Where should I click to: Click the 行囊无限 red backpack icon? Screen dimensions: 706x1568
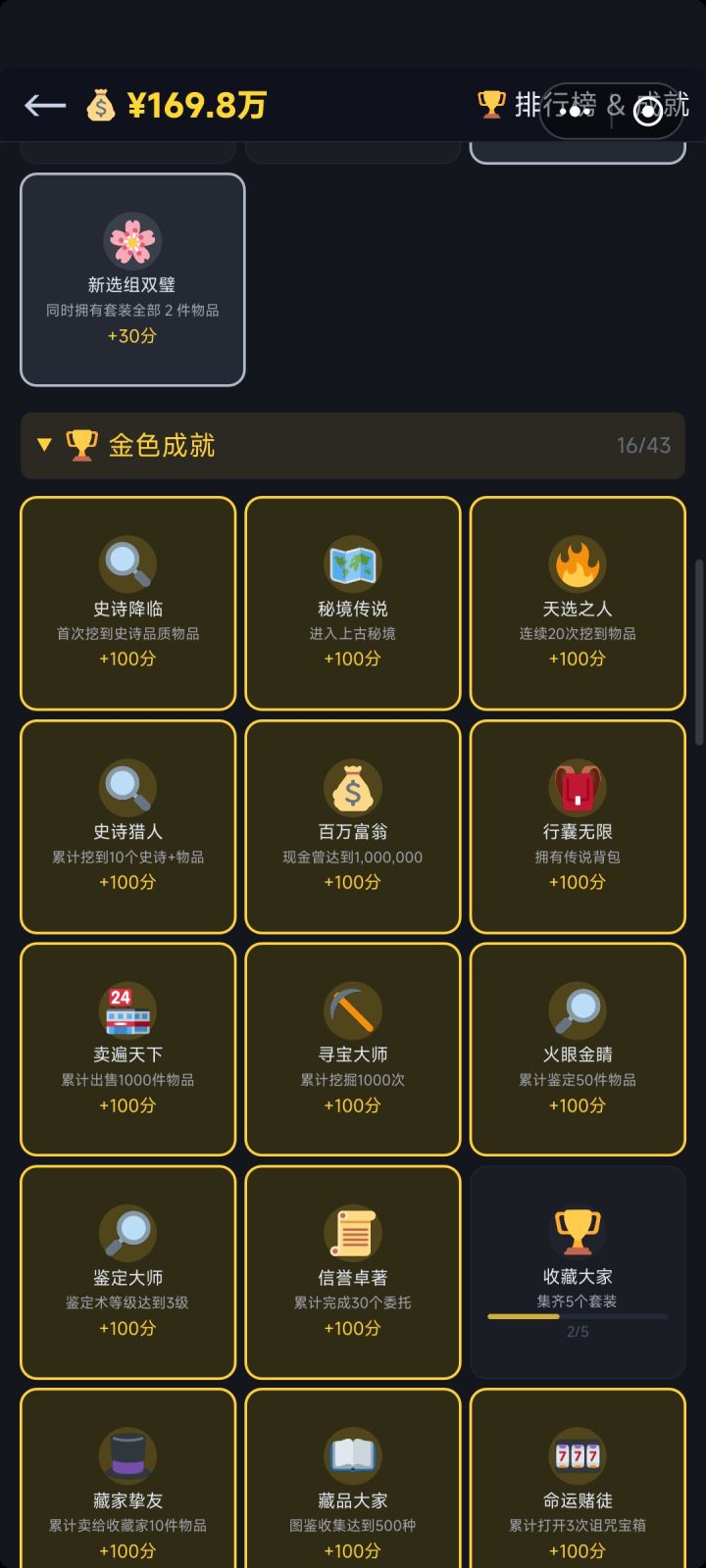pos(578,788)
